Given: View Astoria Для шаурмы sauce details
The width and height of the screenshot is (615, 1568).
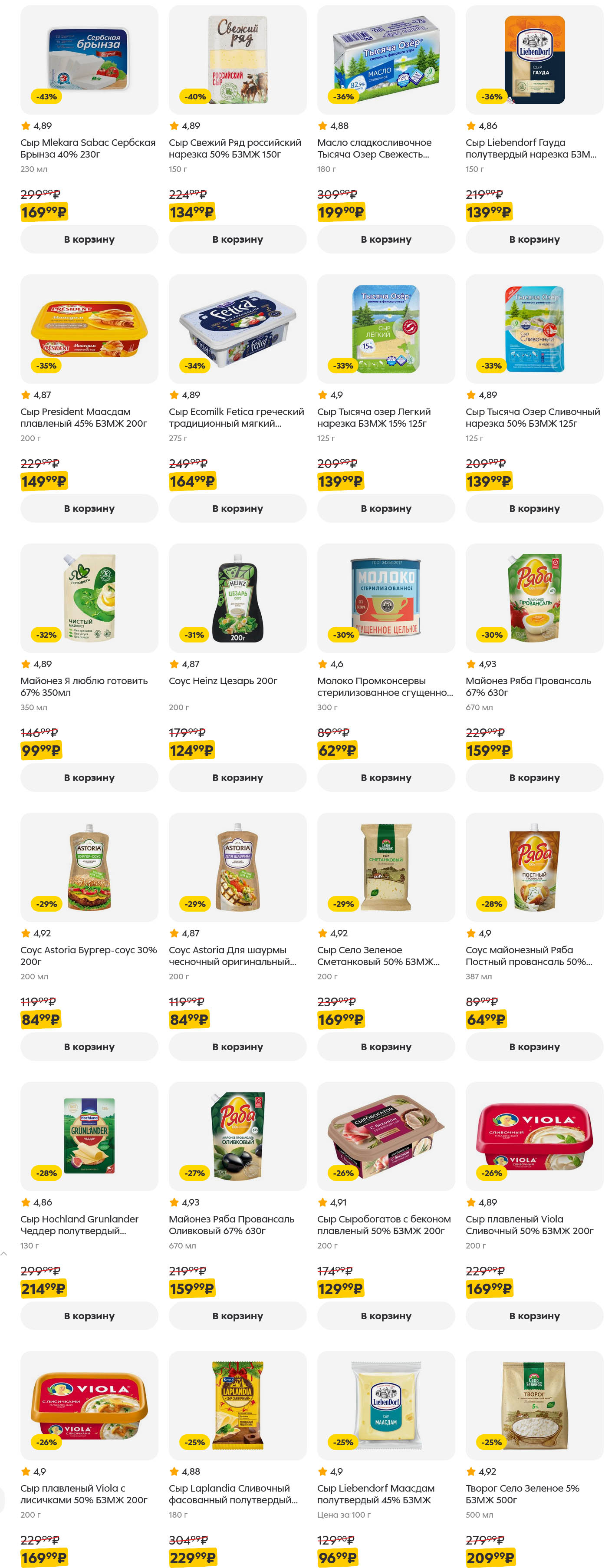Looking at the screenshot, I should (232, 955).
